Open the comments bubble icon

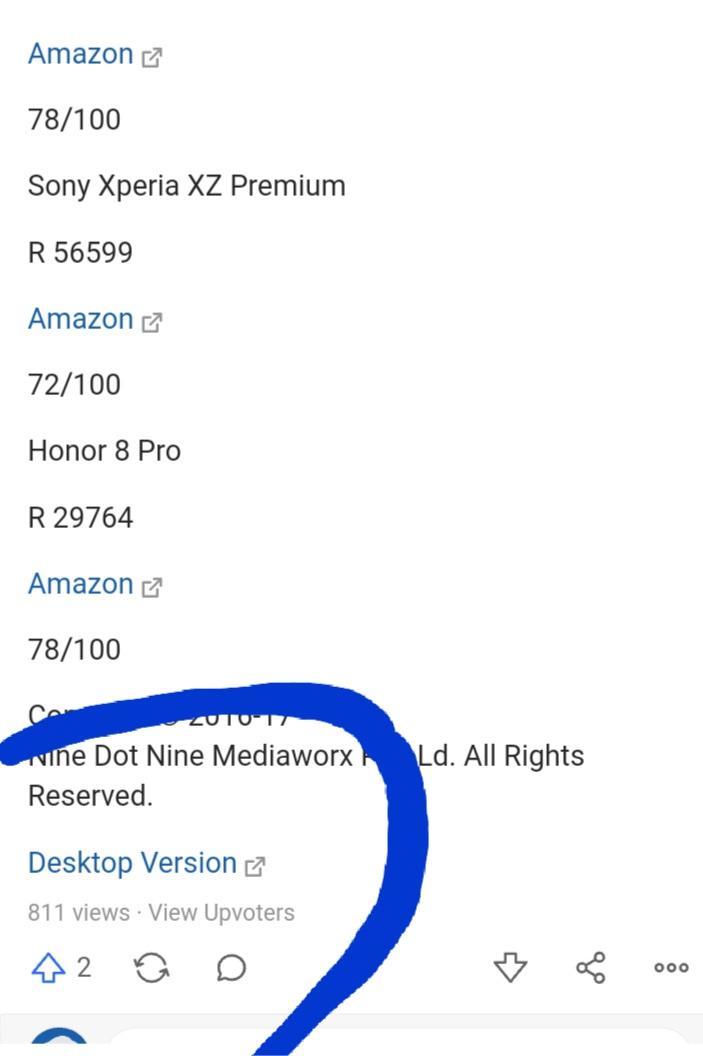pos(231,967)
